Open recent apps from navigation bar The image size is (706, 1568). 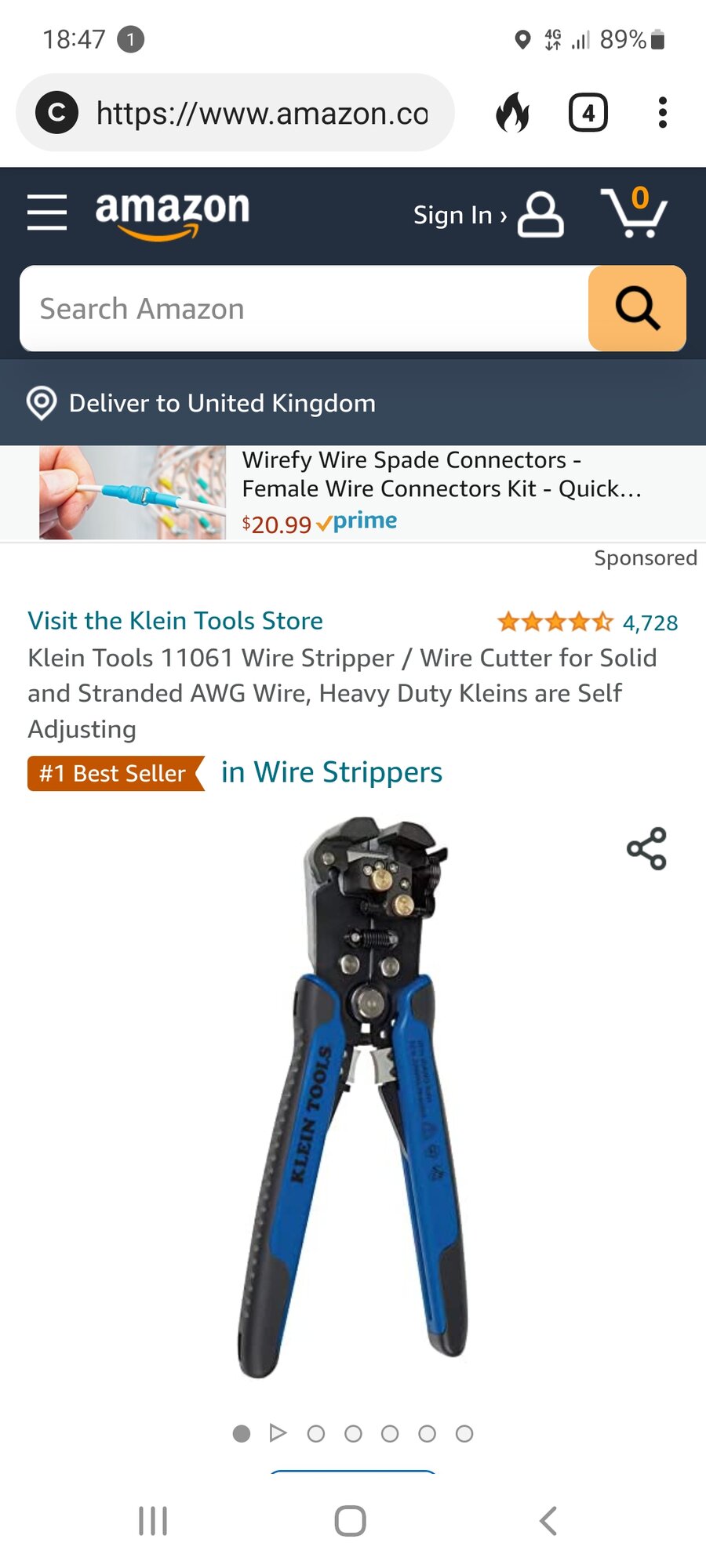(x=153, y=1521)
